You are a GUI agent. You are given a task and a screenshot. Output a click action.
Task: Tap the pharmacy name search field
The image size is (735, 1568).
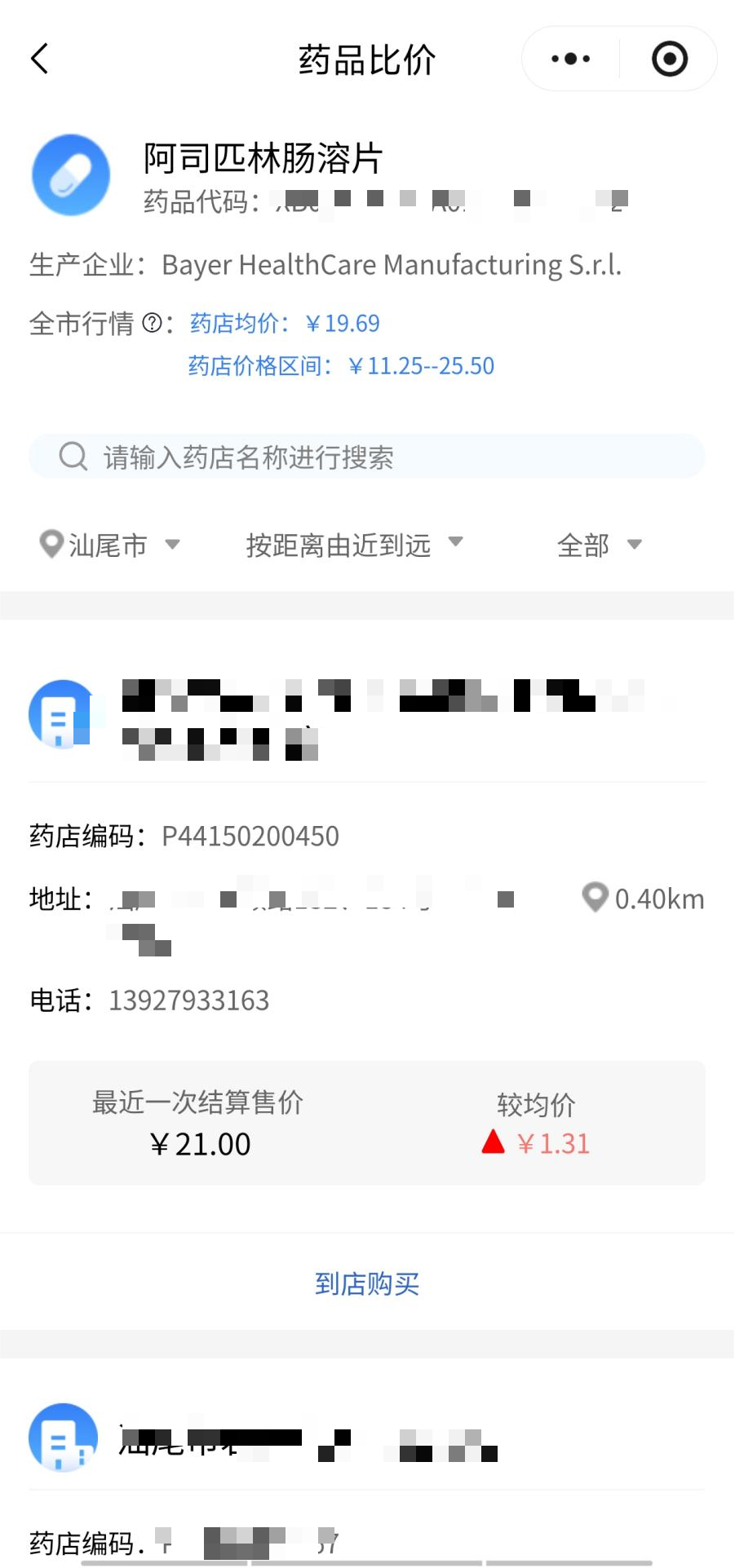tap(367, 457)
